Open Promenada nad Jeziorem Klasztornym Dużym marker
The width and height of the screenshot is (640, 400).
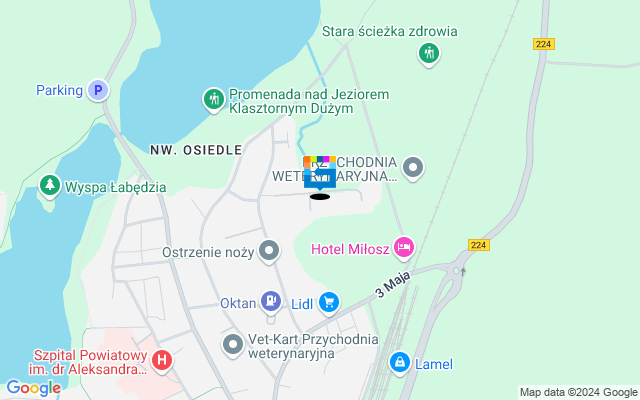(213, 99)
